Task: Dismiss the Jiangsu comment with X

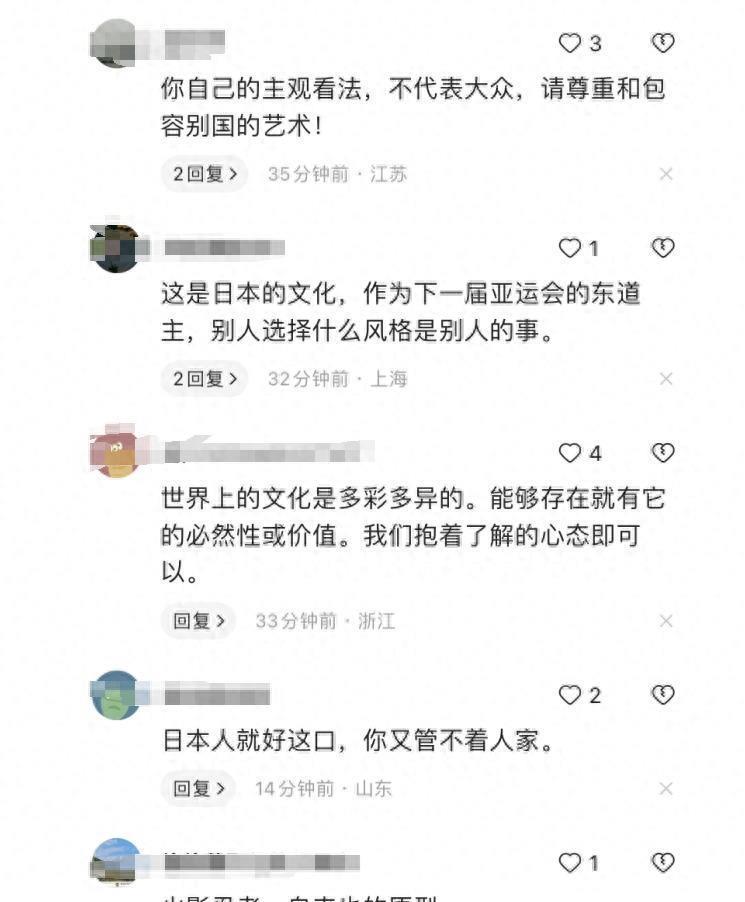Action: click(x=666, y=174)
